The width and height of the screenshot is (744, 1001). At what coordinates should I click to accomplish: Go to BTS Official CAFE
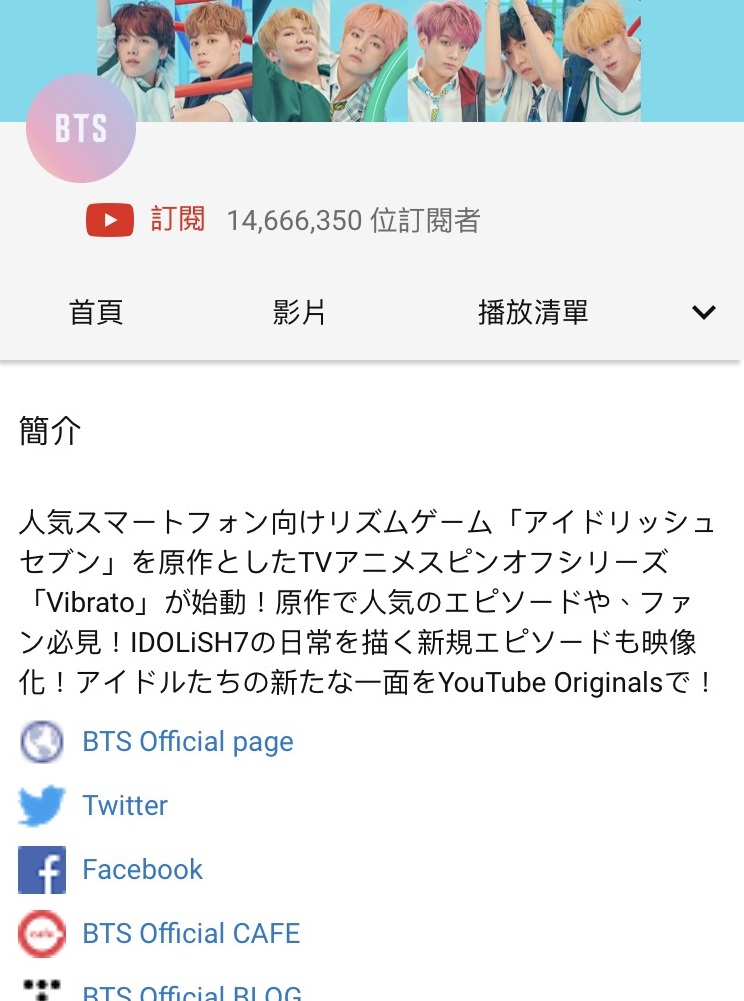click(191, 934)
